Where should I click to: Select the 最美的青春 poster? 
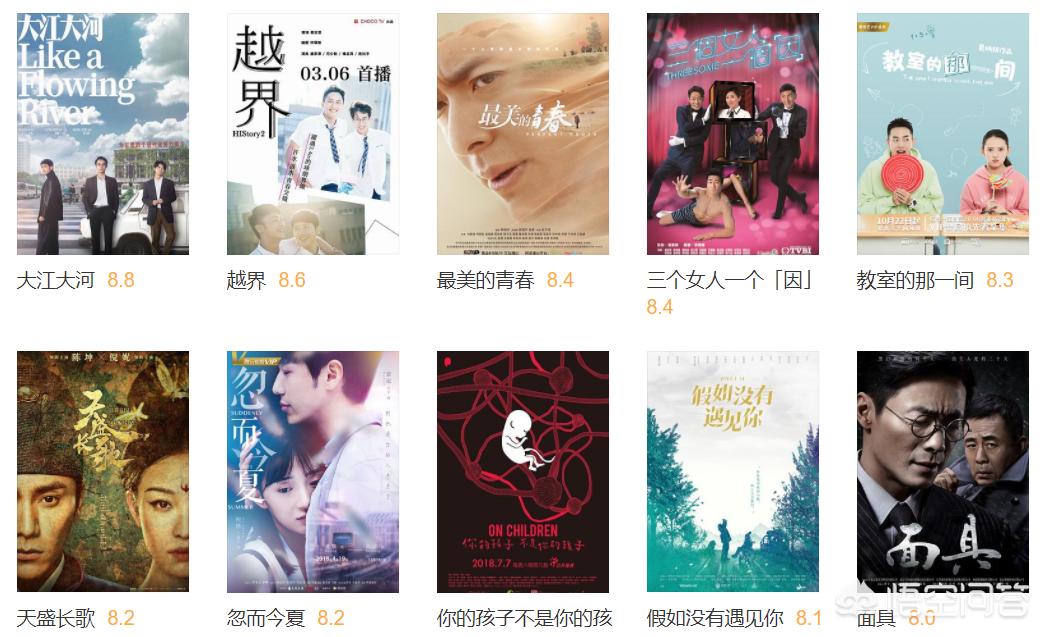[x=523, y=134]
